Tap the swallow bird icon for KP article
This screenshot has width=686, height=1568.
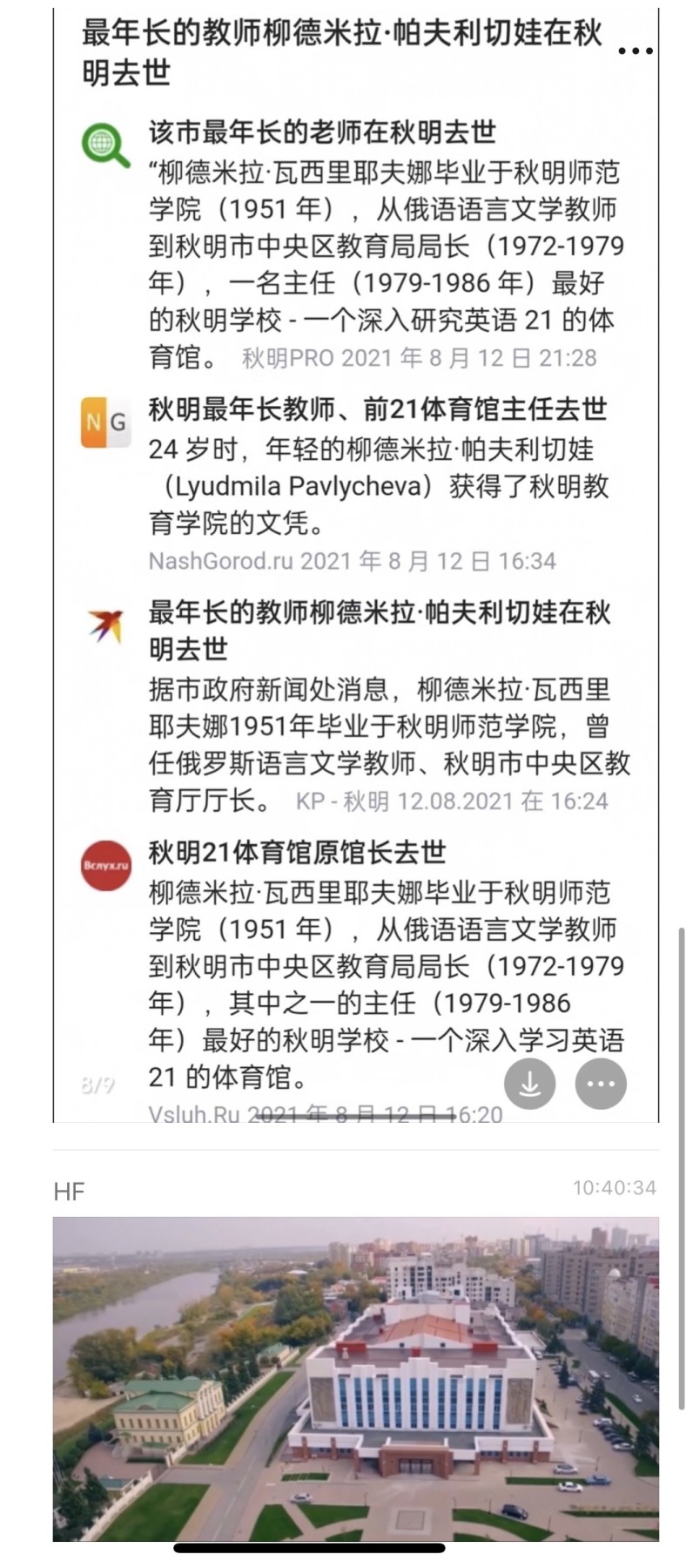(104, 623)
